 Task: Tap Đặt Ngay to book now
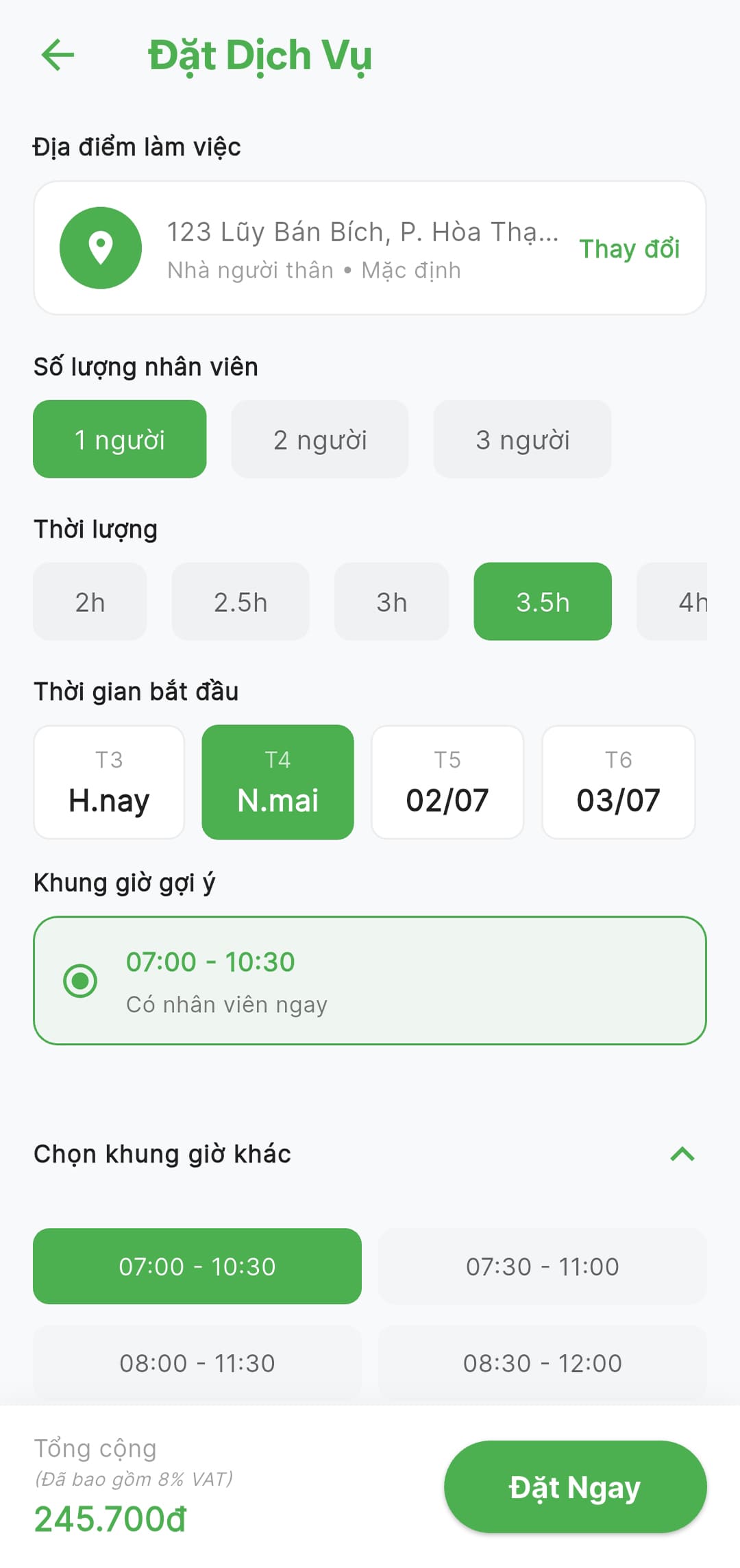pyautogui.click(x=575, y=1487)
